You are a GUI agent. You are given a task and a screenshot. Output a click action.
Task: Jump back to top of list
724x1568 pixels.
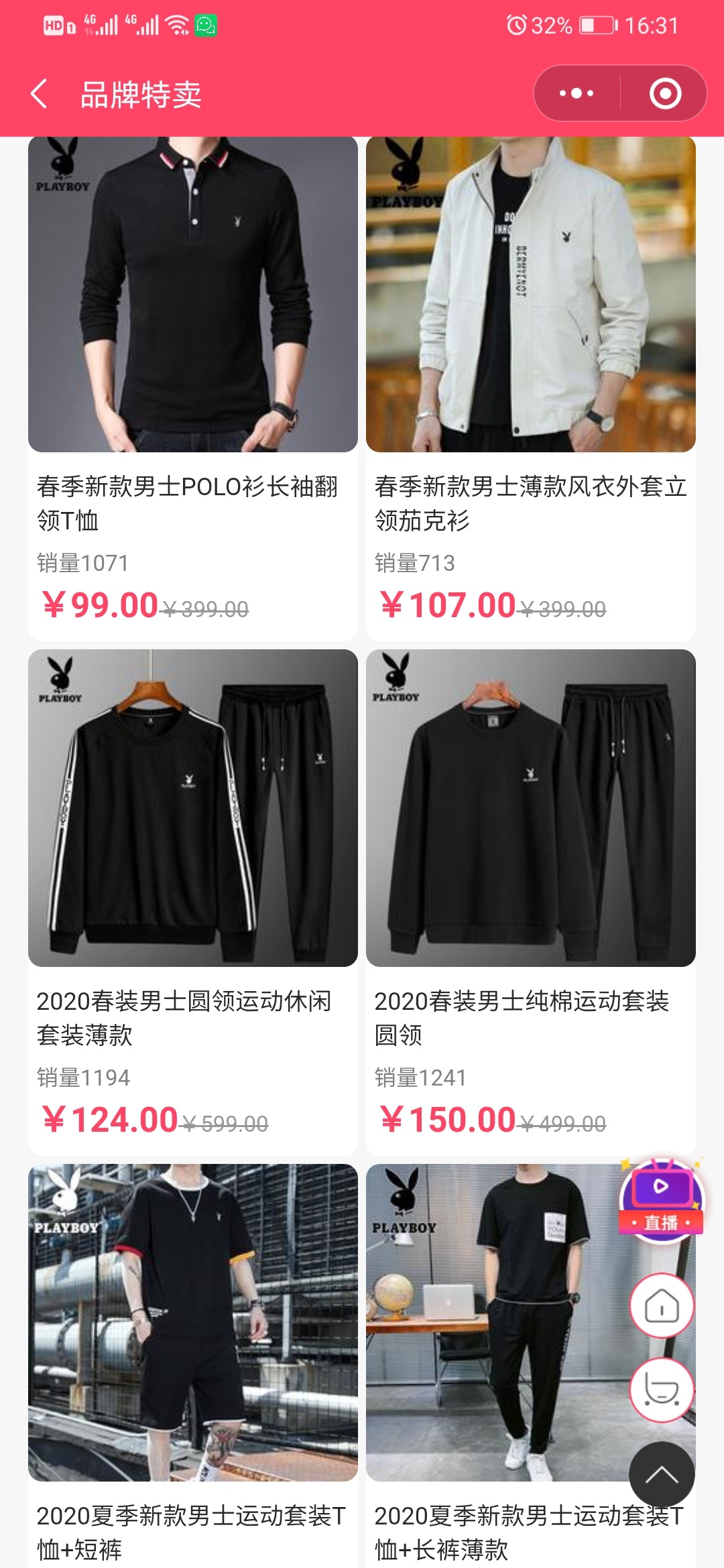pyautogui.click(x=662, y=1474)
